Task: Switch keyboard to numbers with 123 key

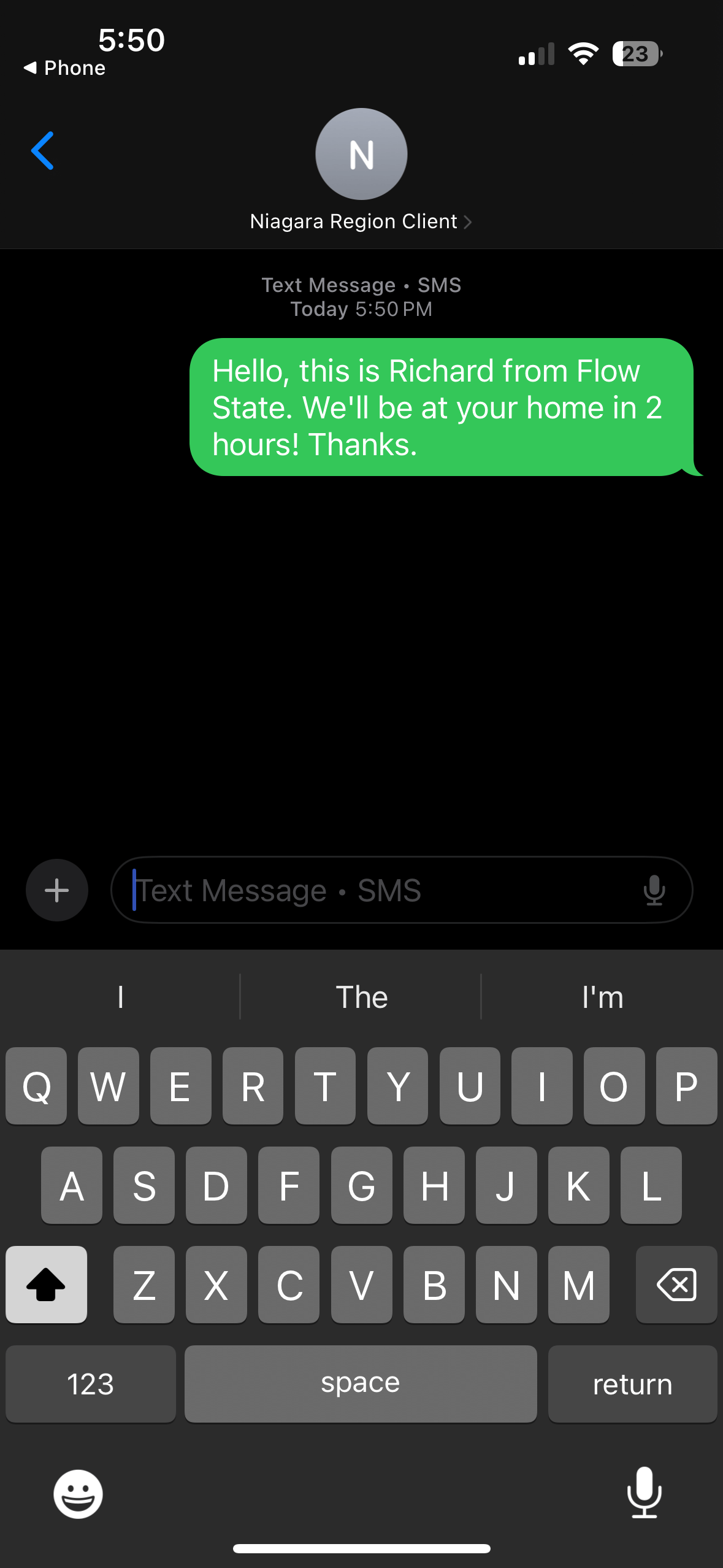Action: tap(91, 1384)
